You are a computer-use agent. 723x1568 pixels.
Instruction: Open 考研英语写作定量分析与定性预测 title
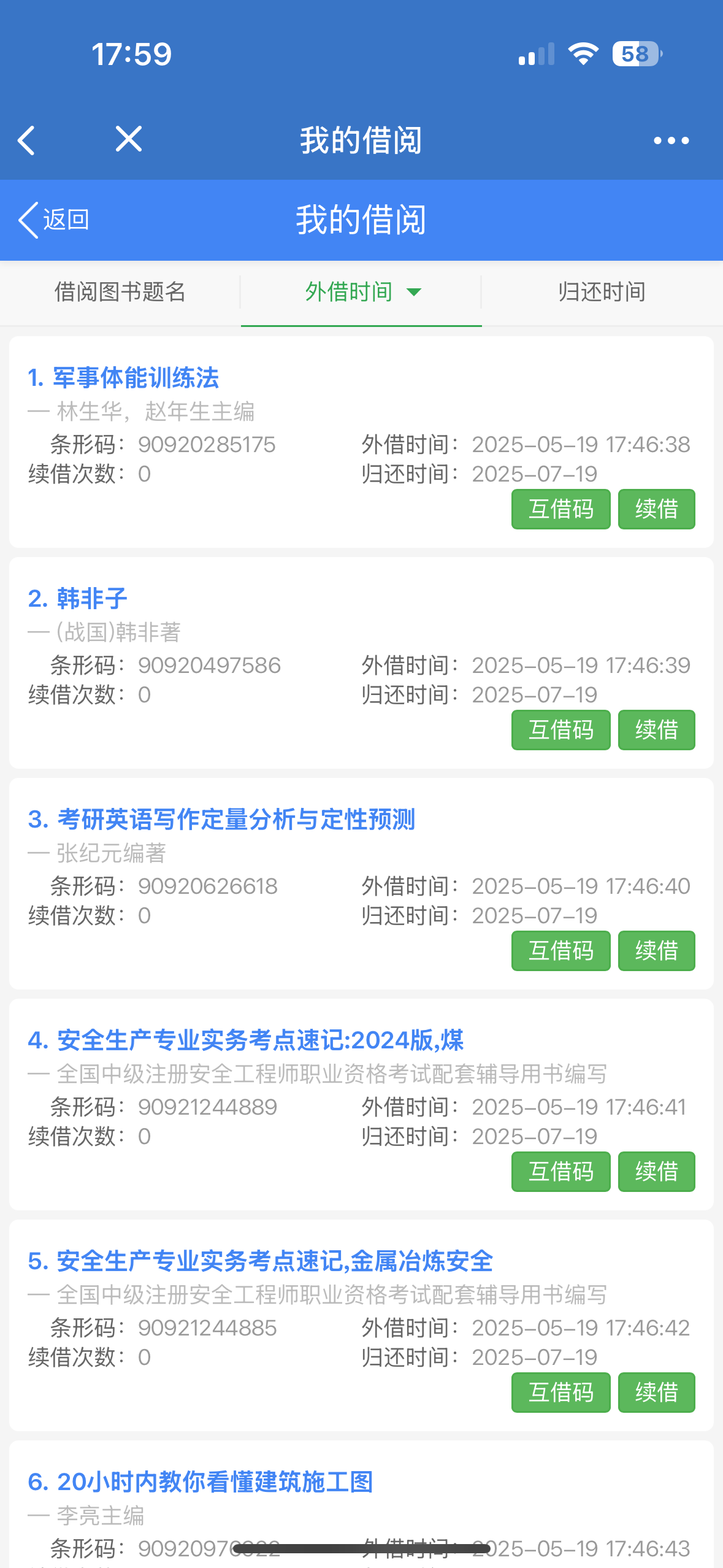(x=236, y=820)
